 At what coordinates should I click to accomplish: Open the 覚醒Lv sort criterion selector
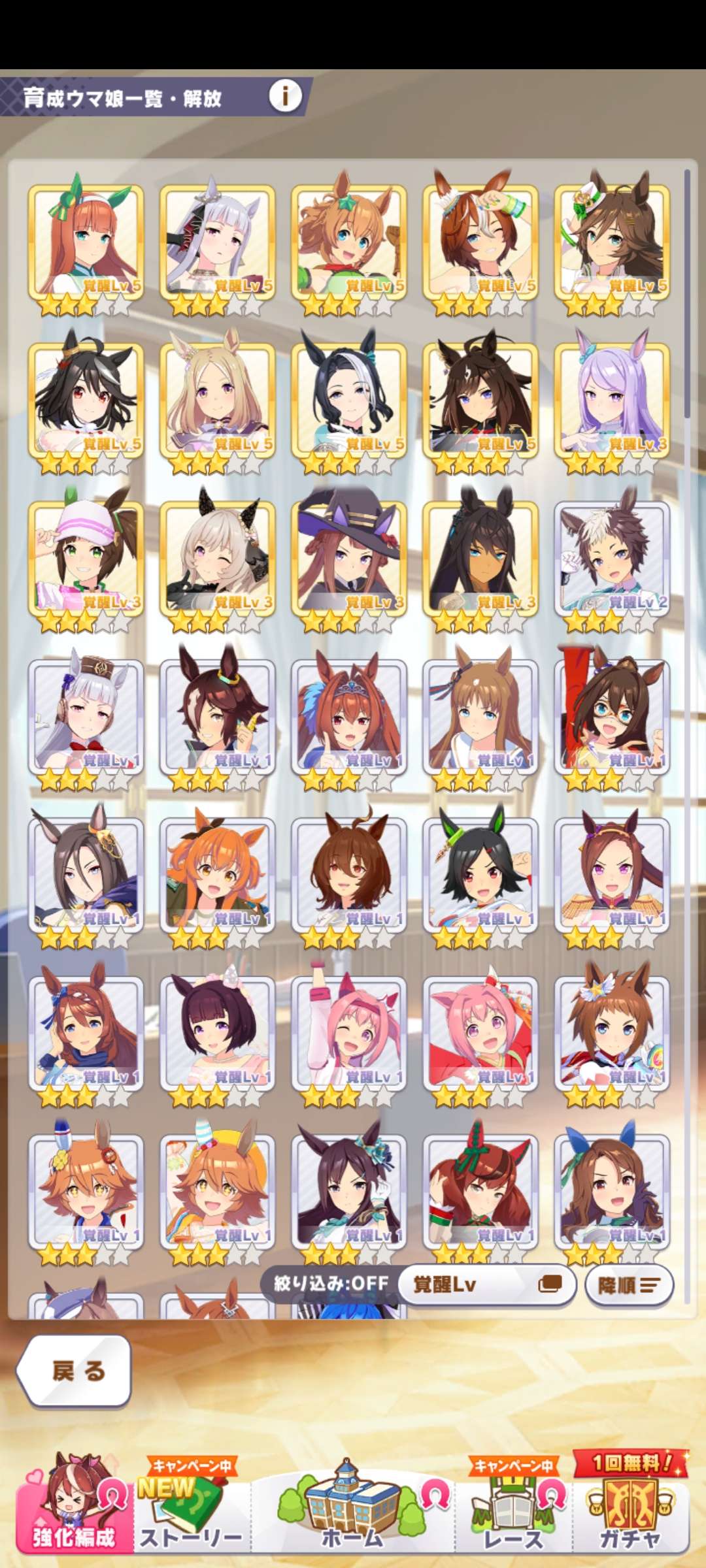tap(486, 1284)
